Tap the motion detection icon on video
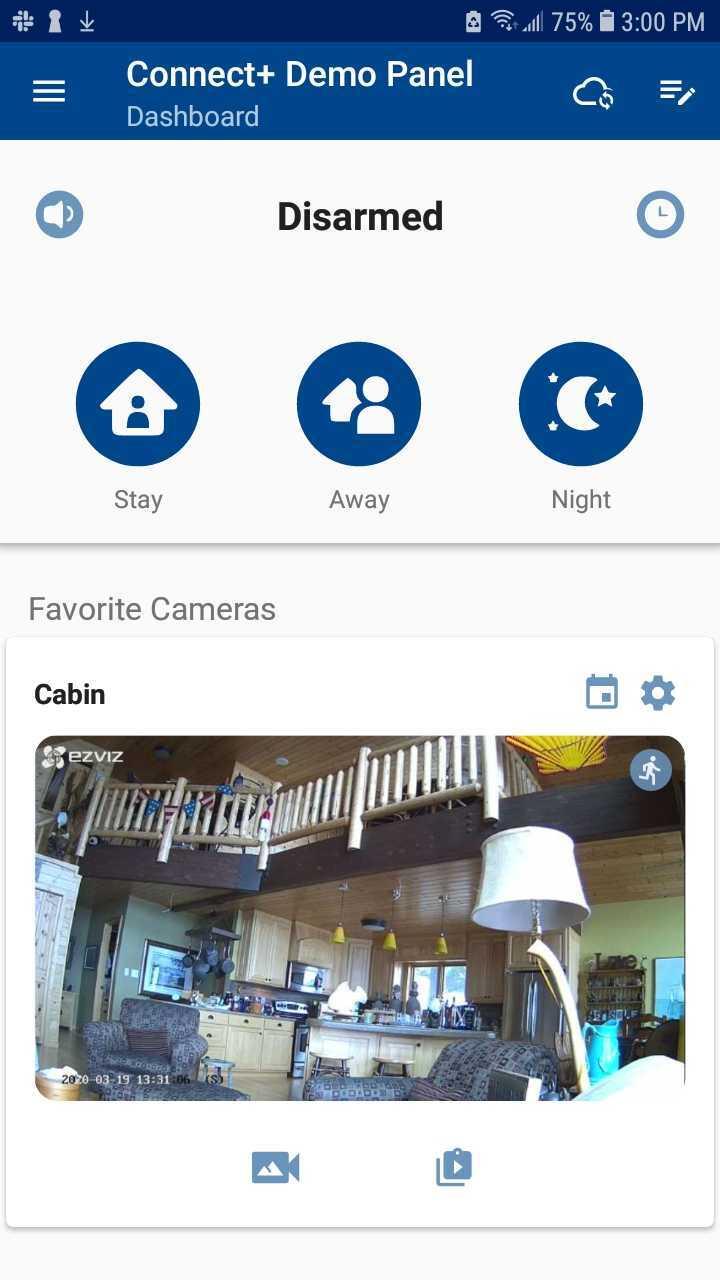Viewport: 720px width, 1280px height. (x=651, y=770)
